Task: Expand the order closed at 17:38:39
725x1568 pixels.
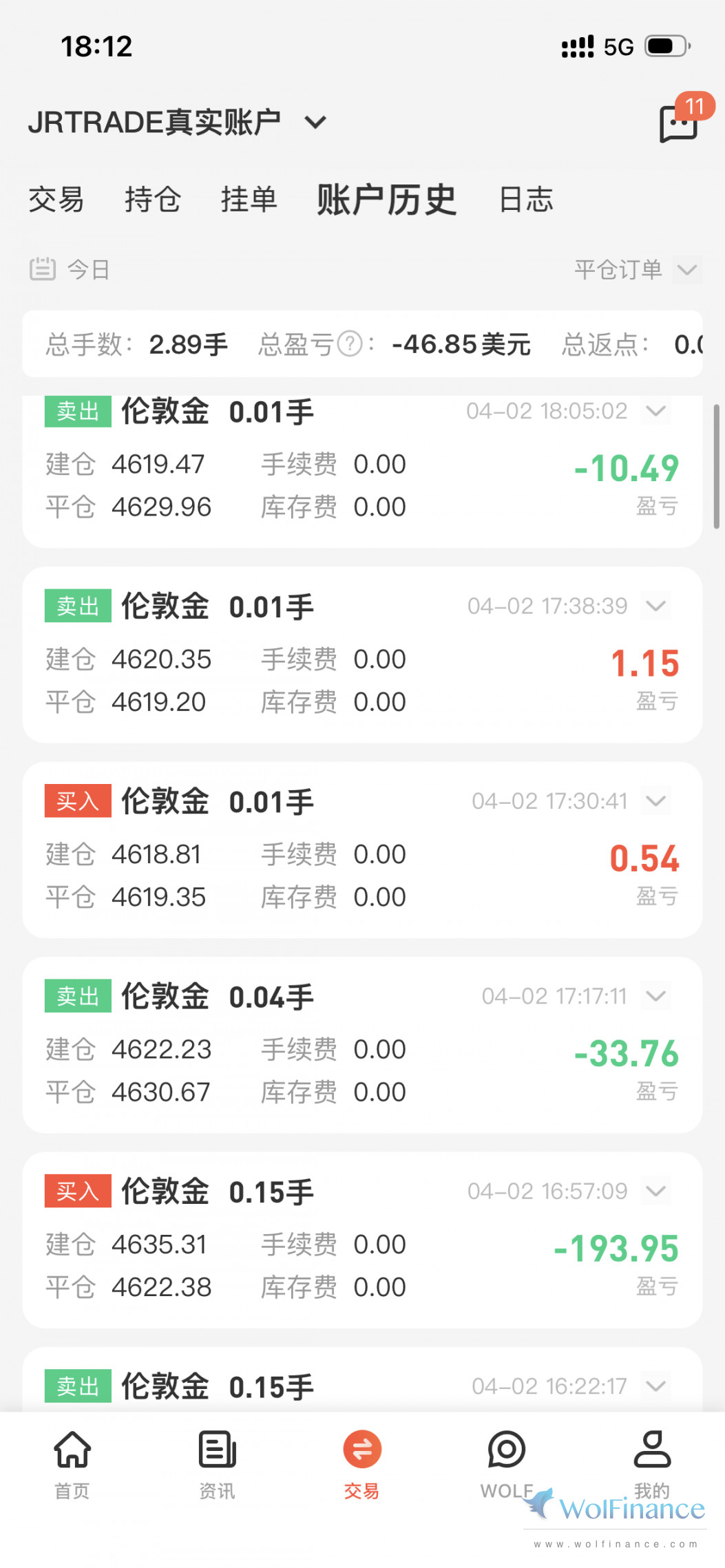Action: point(656,606)
